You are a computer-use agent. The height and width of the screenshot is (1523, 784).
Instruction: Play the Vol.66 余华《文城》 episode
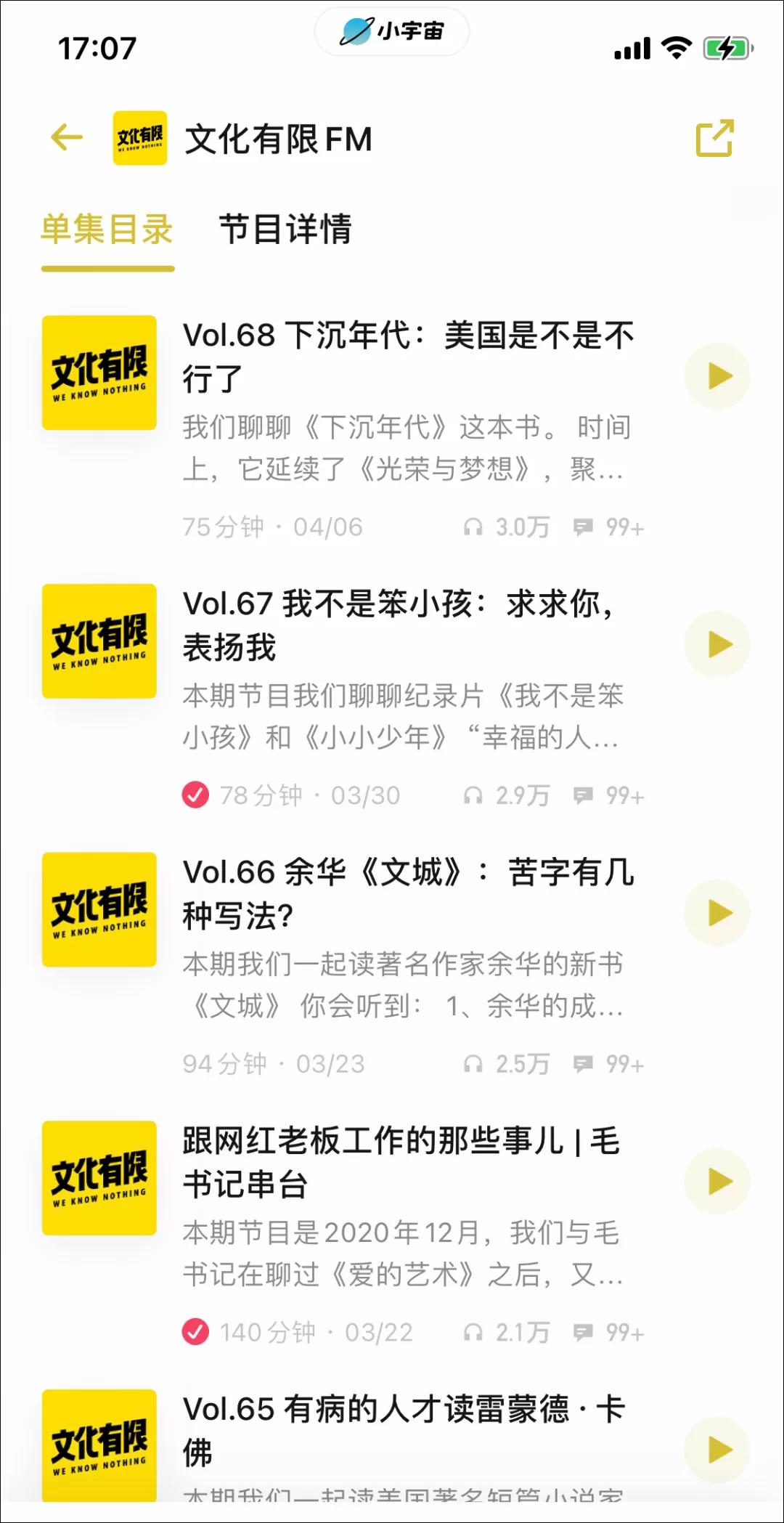718,913
